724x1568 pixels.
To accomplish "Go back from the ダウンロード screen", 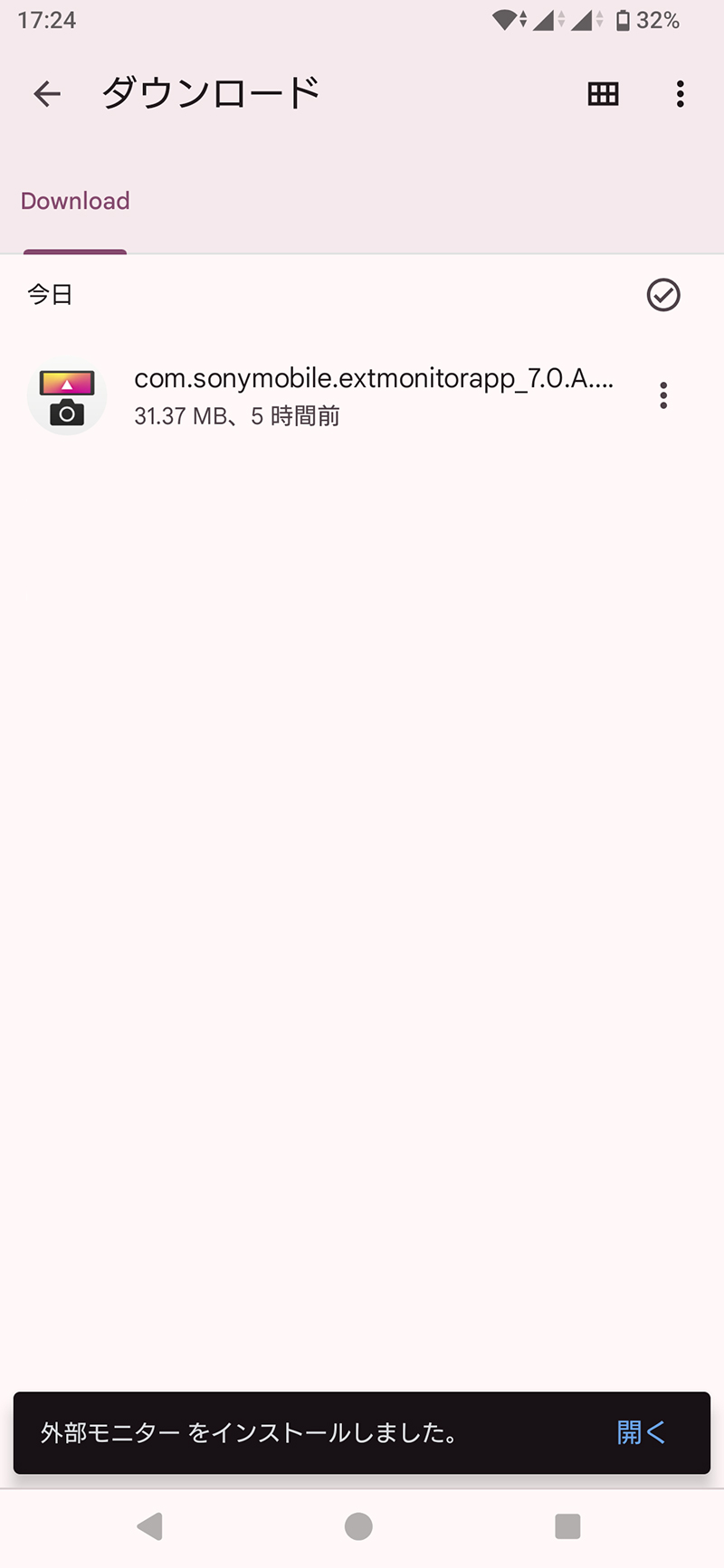I will [x=47, y=93].
